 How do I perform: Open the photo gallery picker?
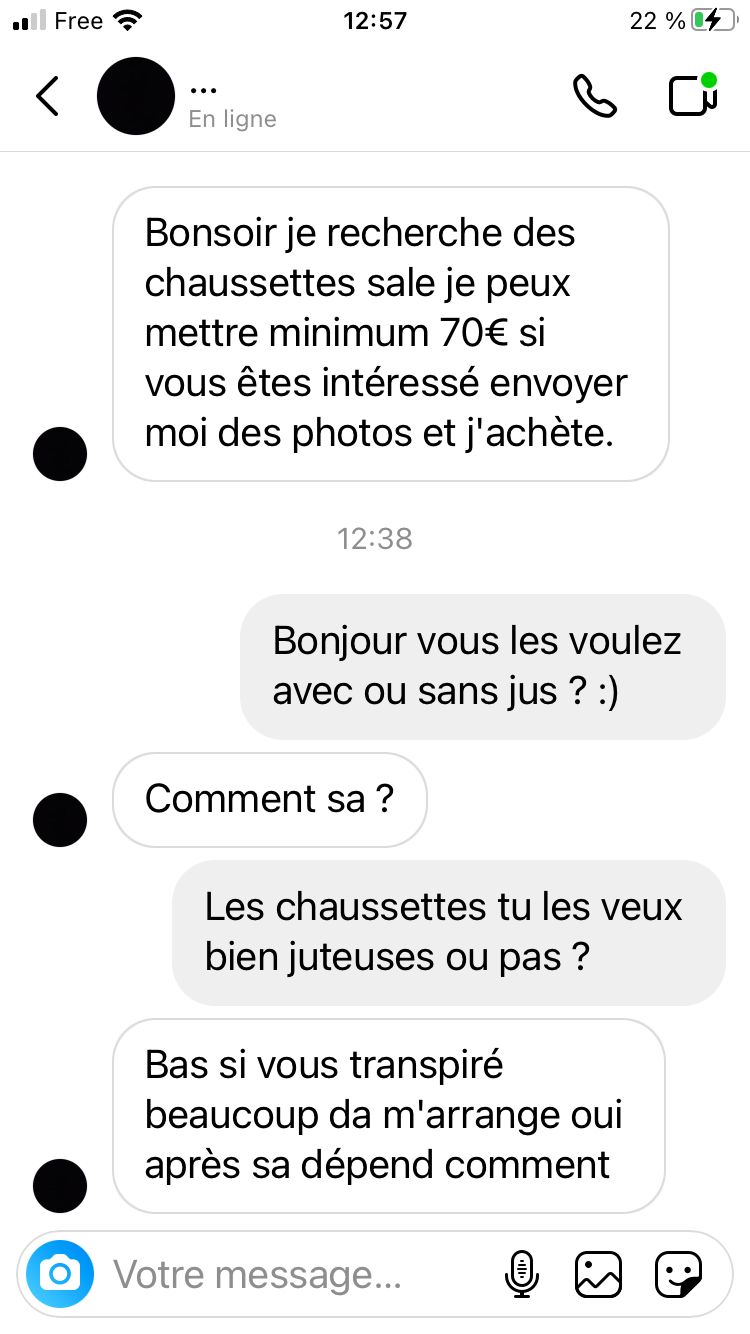tap(598, 1274)
